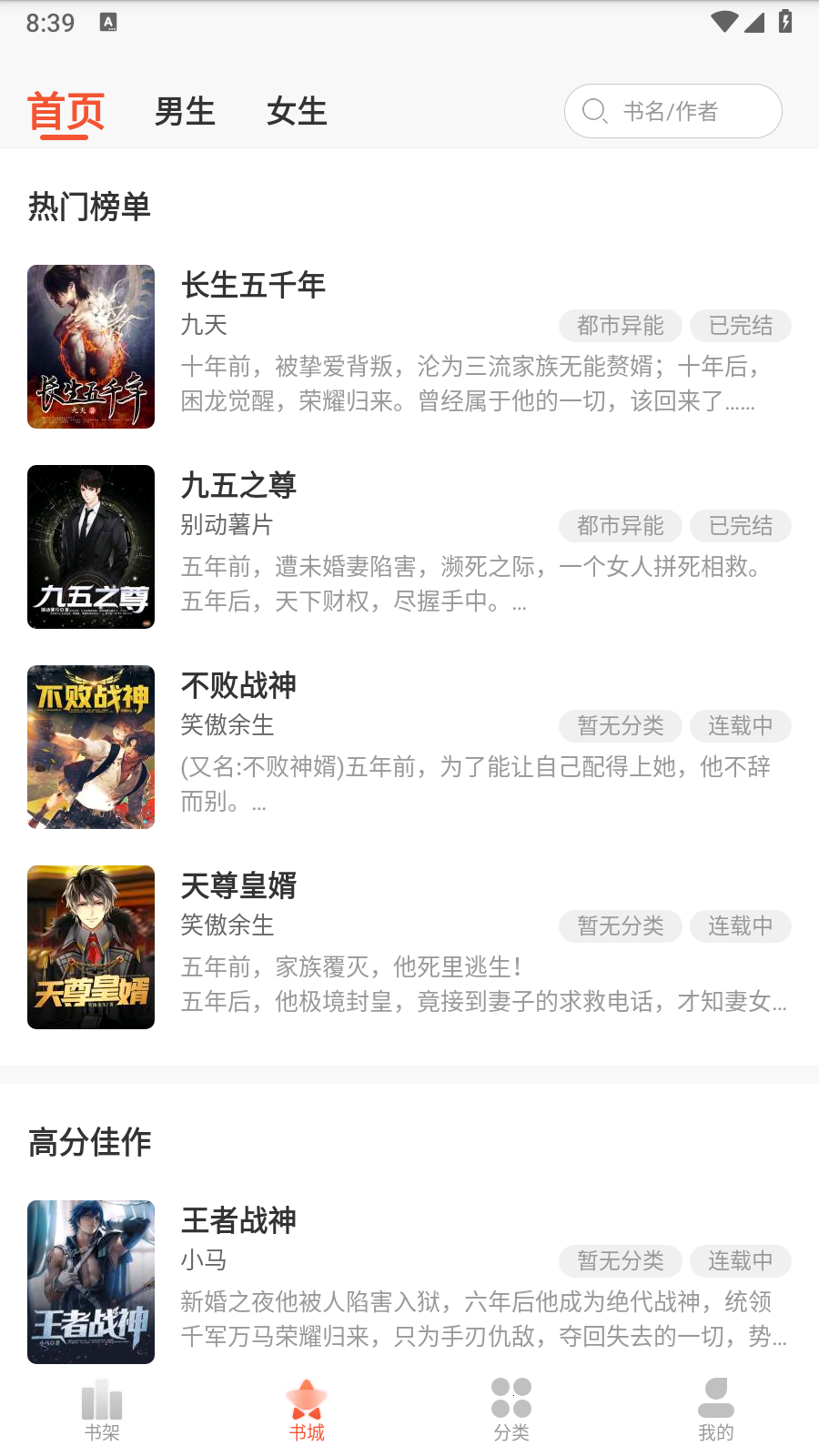Viewport: 819px width, 1456px height.
Task: Click the 都市异能 tag next to 长生五千年
Action: (x=620, y=325)
